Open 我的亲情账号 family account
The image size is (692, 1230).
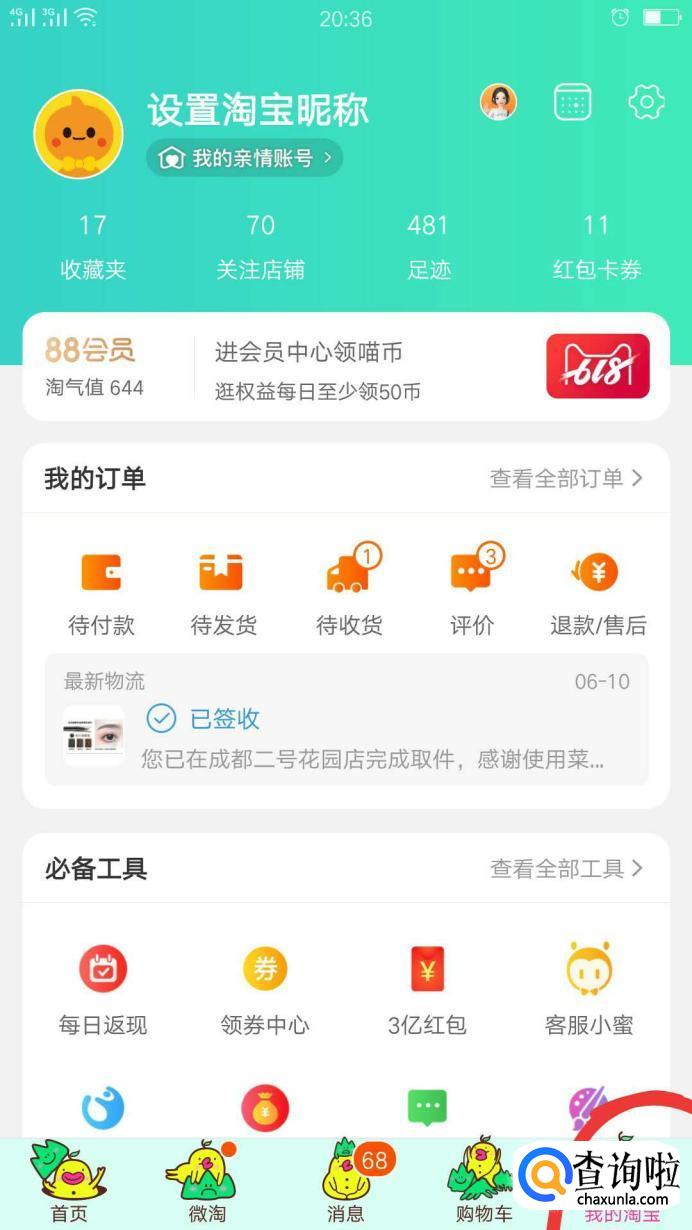pyautogui.click(x=244, y=158)
